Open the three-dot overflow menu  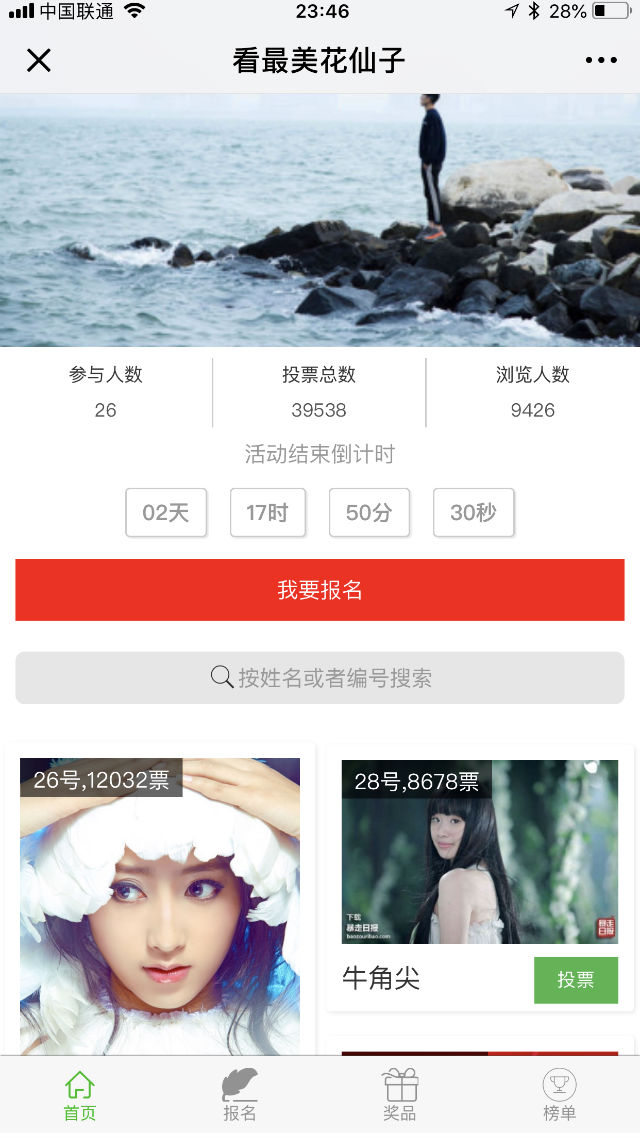(601, 61)
